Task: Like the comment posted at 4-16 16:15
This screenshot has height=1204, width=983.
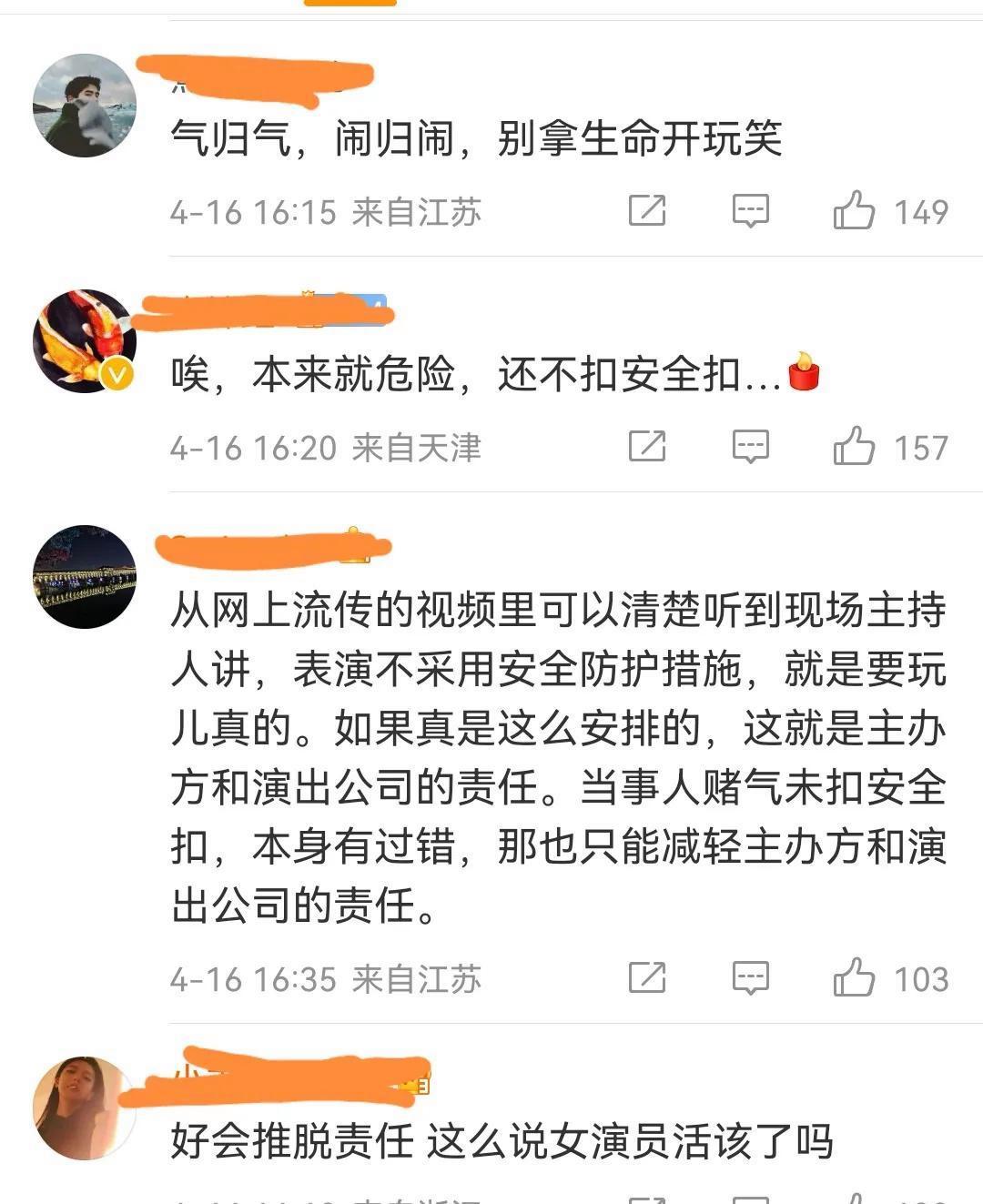Action: (x=854, y=211)
